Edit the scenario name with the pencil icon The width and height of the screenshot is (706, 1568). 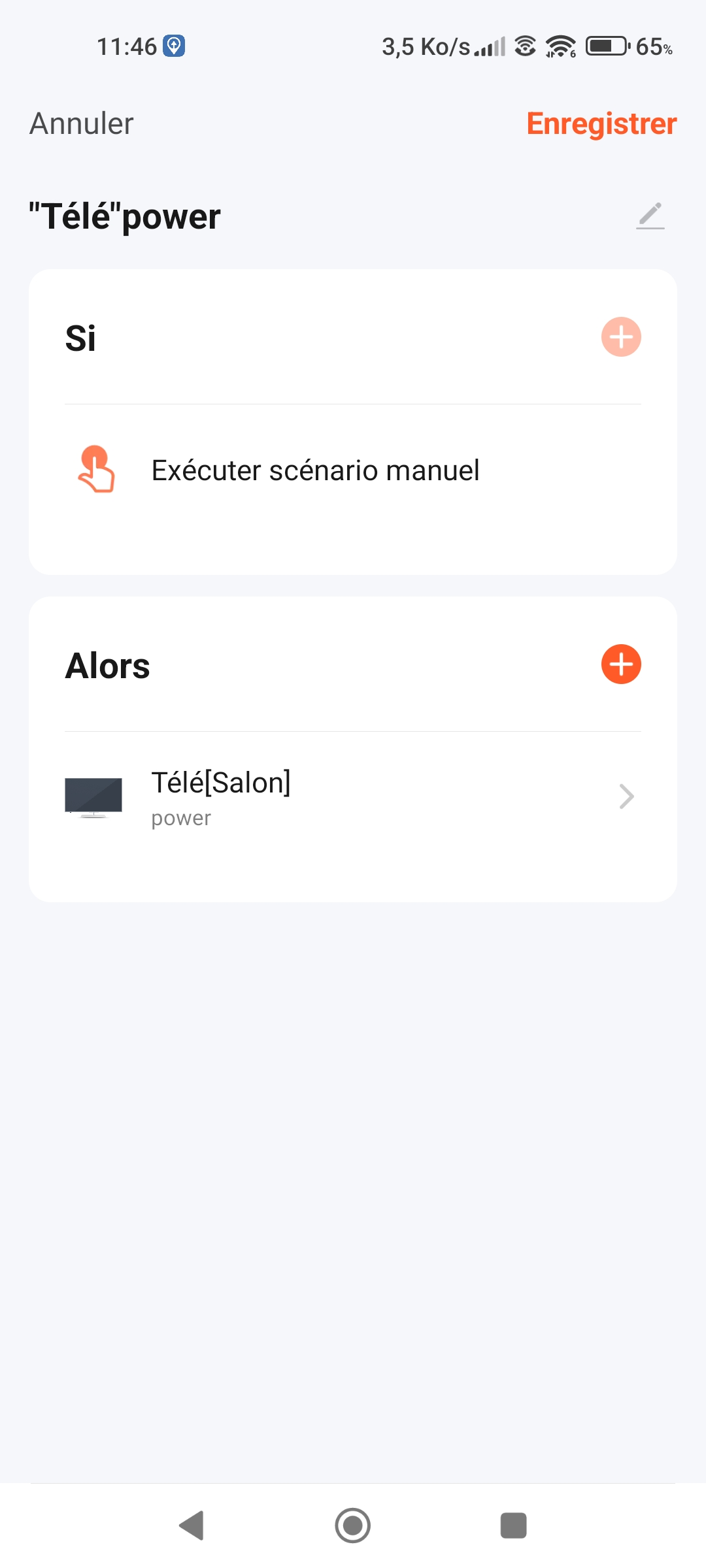650,216
